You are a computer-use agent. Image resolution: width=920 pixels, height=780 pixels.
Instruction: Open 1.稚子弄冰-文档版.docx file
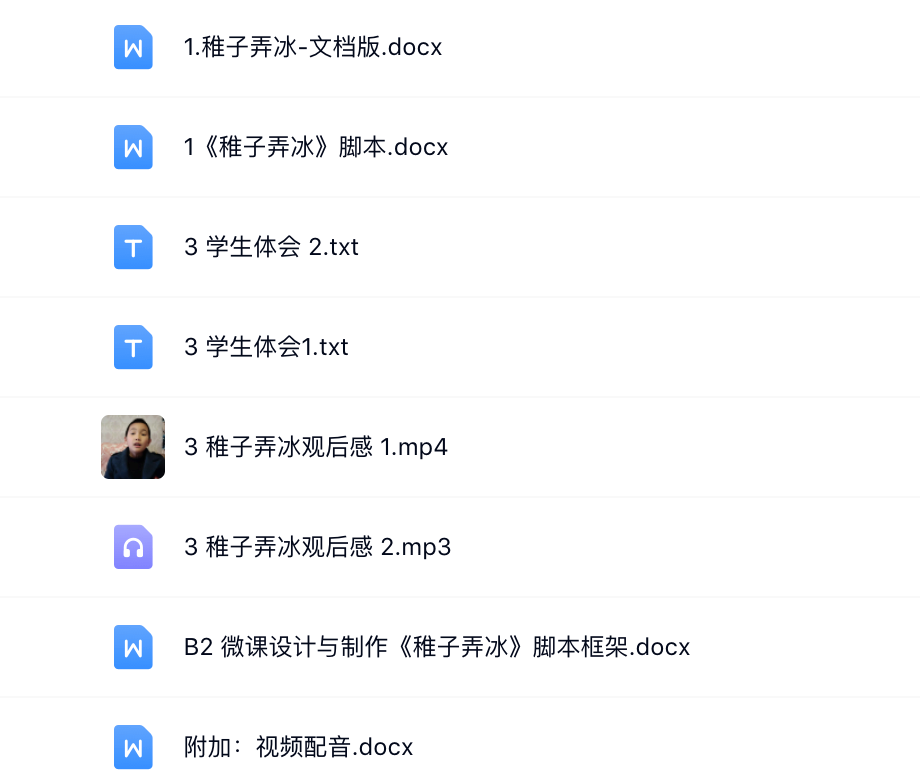(313, 47)
